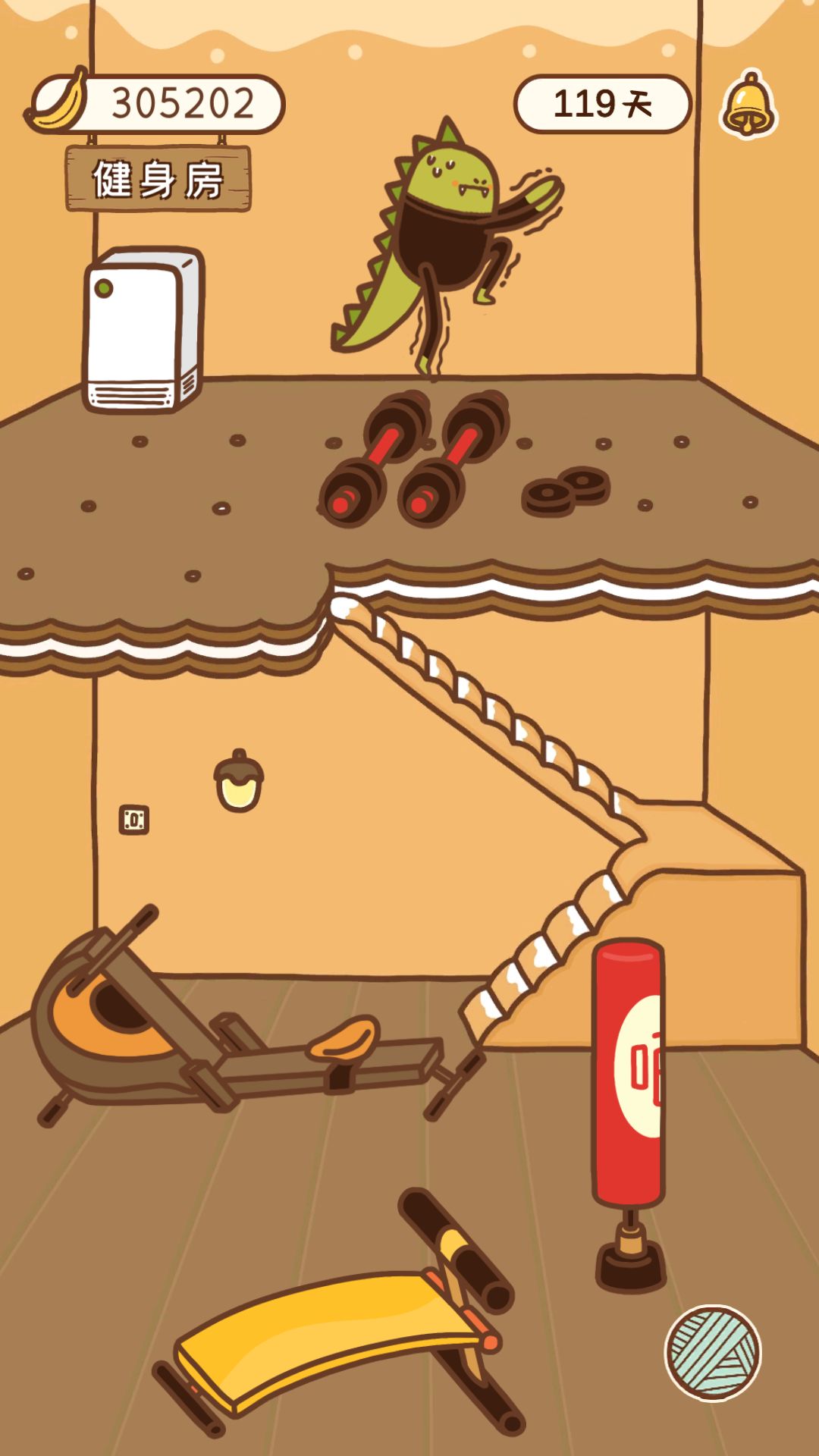Open the notifications bell
The image size is (819, 1456).
748,105
